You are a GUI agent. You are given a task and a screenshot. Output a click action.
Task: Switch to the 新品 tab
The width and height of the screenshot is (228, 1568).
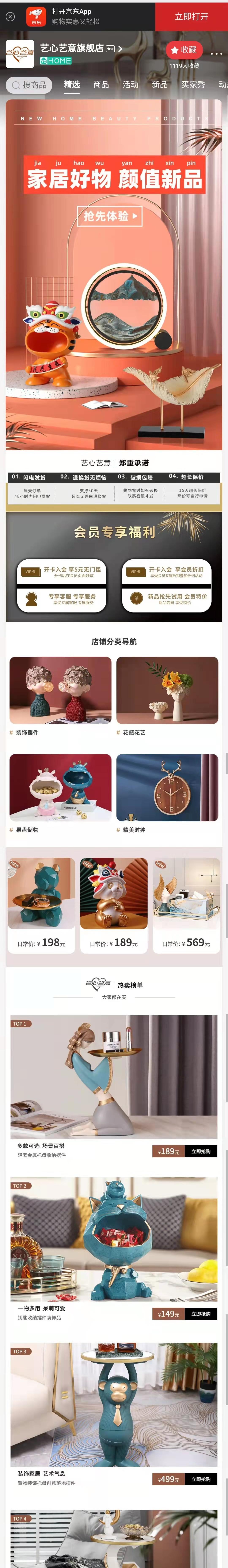159,85
